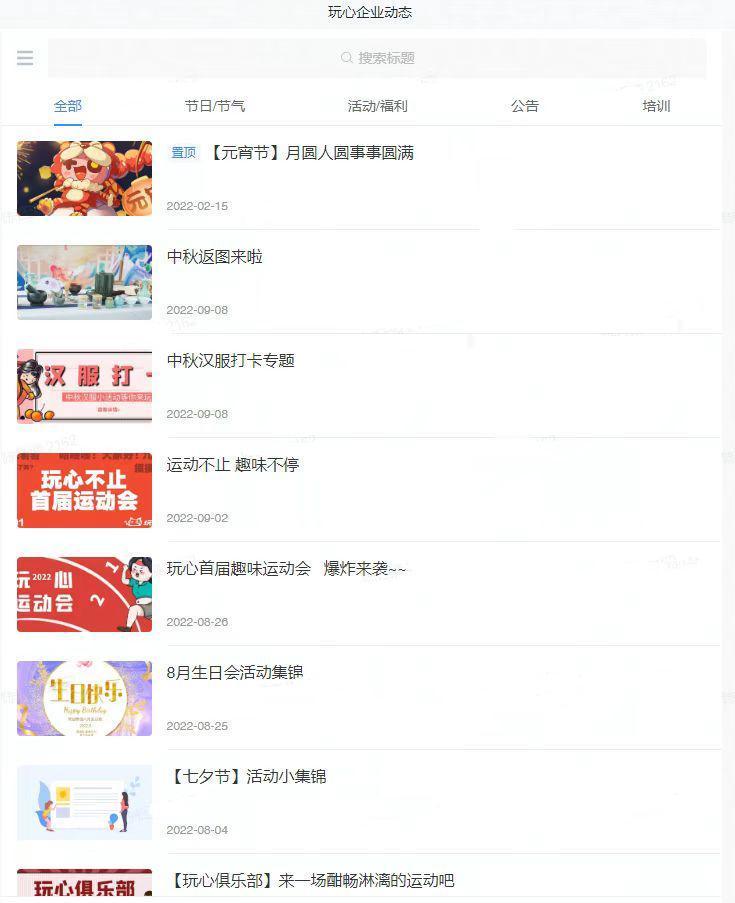This screenshot has width=735, height=903.
Task: Switch to the 活动/福利 tab
Action: pos(377,106)
